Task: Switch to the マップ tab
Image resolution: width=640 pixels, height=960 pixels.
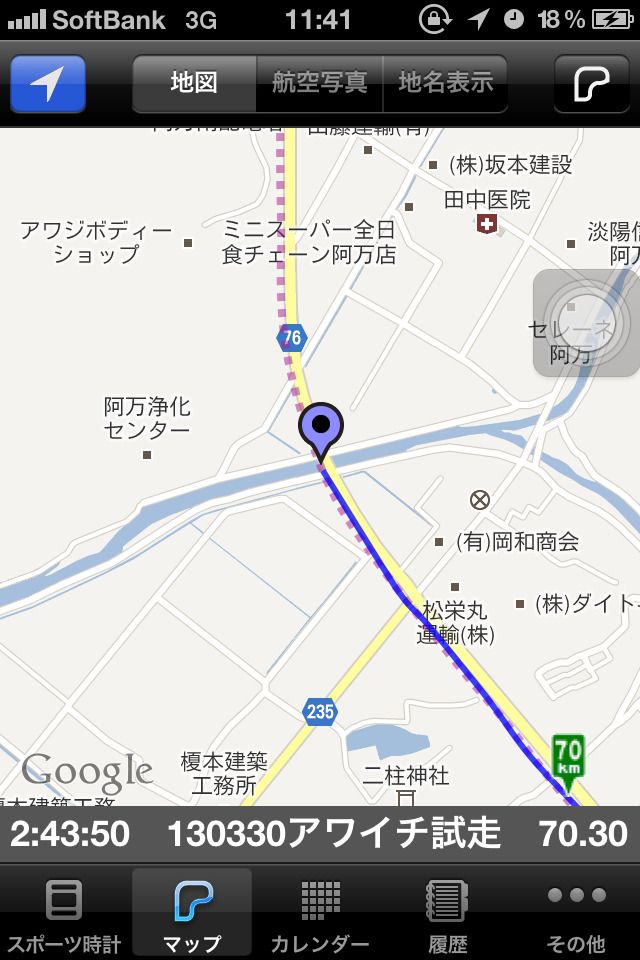Action: (192, 914)
